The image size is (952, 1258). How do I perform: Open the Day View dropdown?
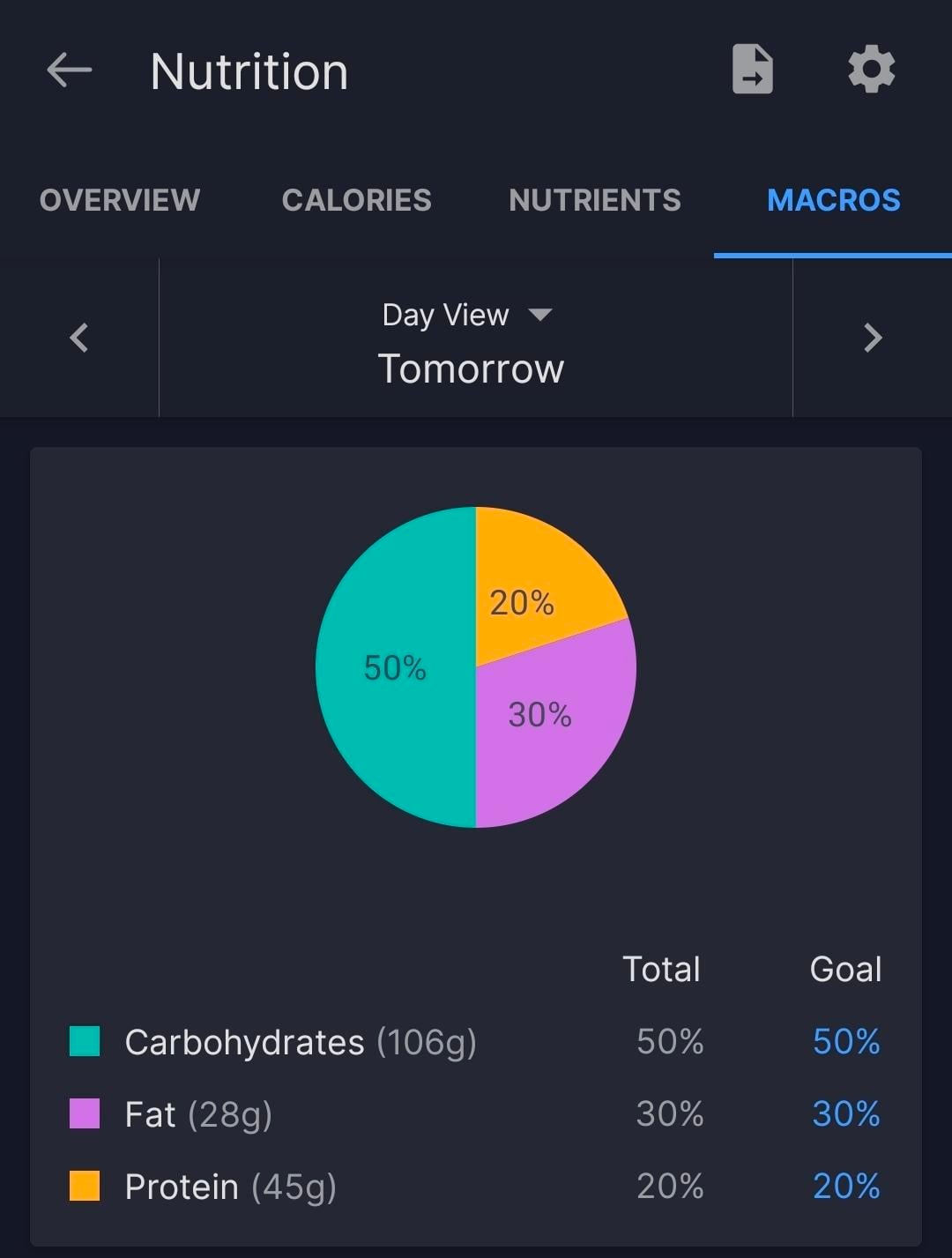(467, 315)
